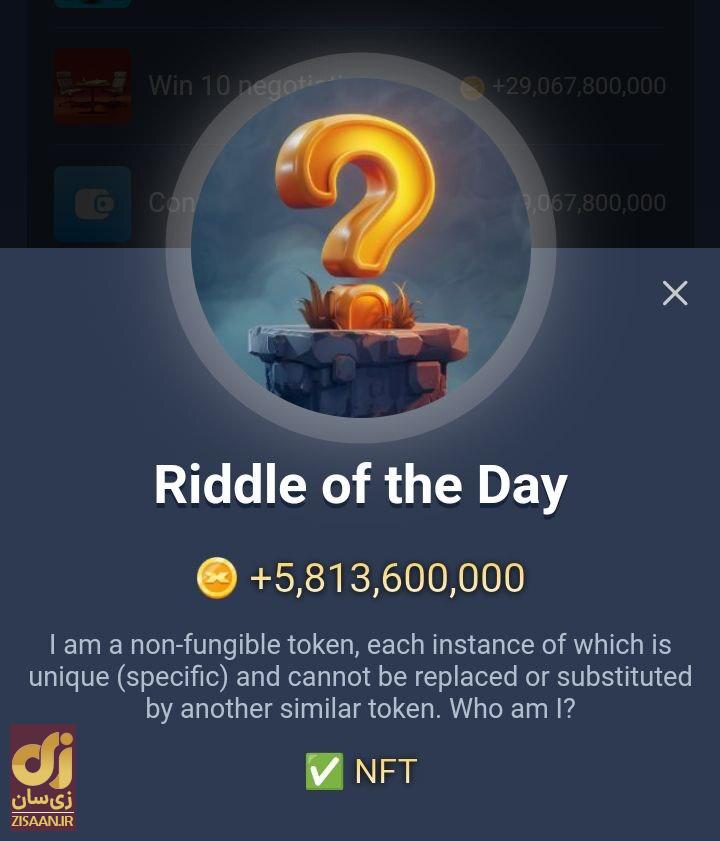
Task: Click the red negotiation desk task icon
Action: pyautogui.click(x=92, y=86)
